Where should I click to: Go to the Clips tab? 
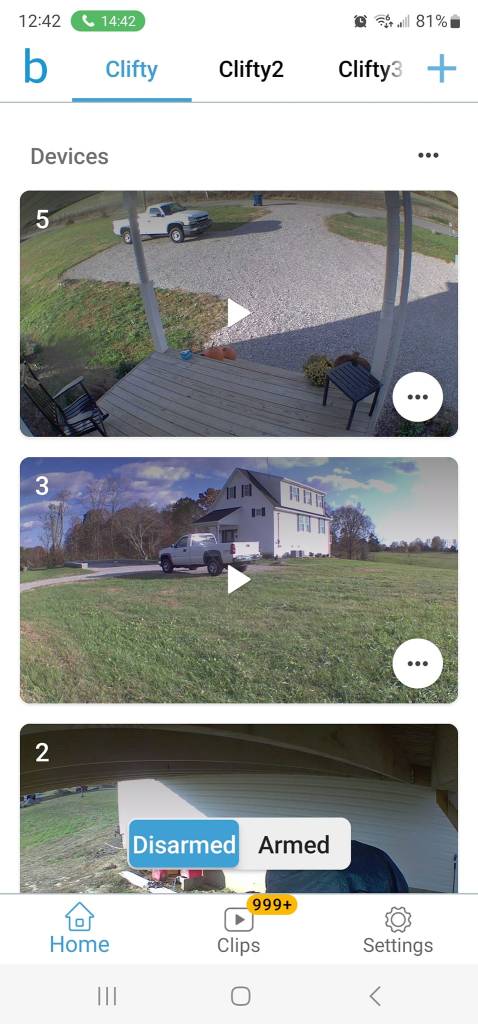point(238,929)
